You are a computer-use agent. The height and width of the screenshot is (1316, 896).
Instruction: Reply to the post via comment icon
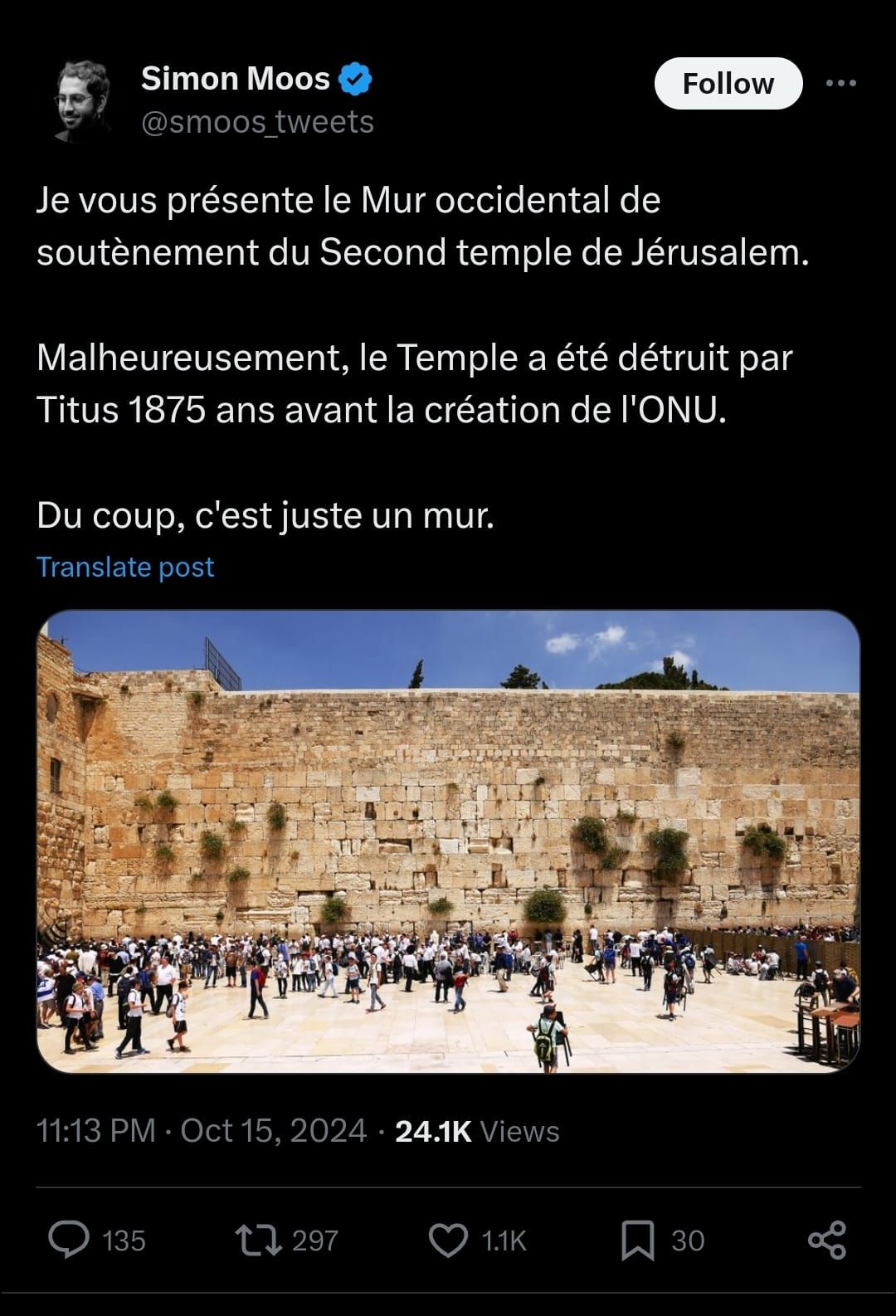coord(69,1240)
